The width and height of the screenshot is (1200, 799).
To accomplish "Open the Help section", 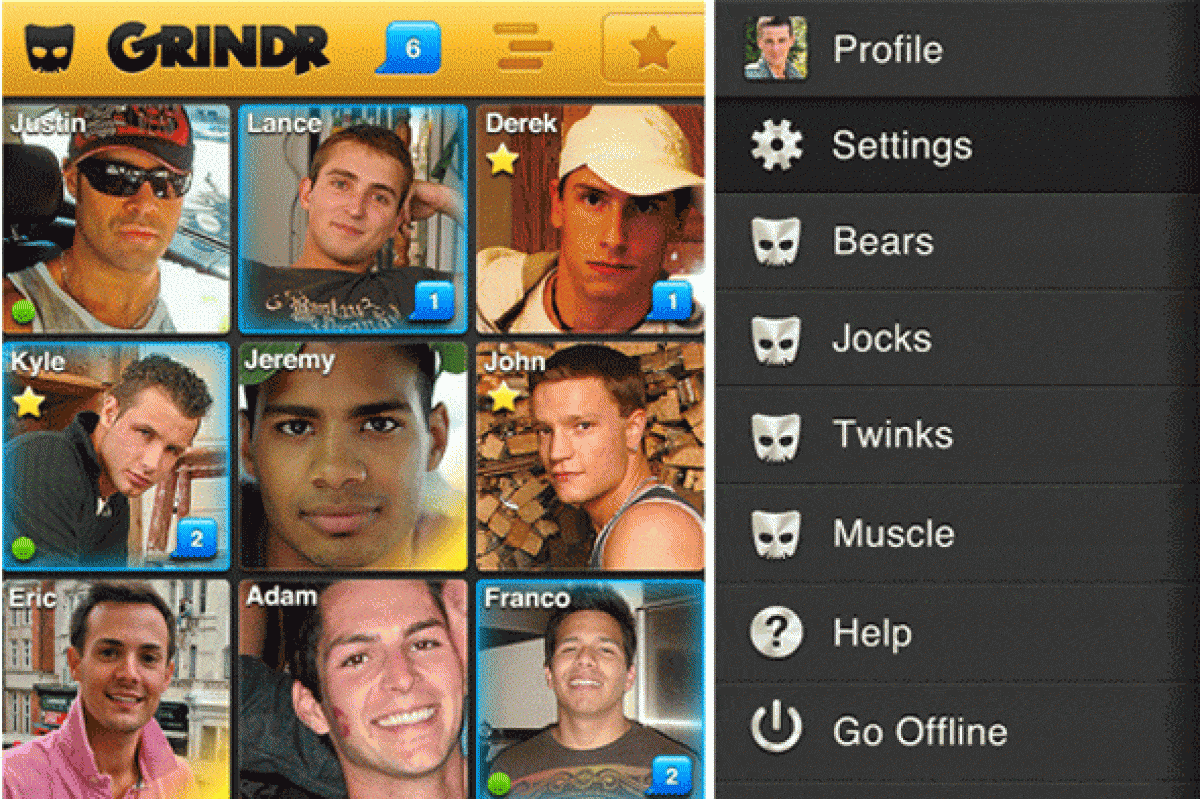I will tap(957, 632).
